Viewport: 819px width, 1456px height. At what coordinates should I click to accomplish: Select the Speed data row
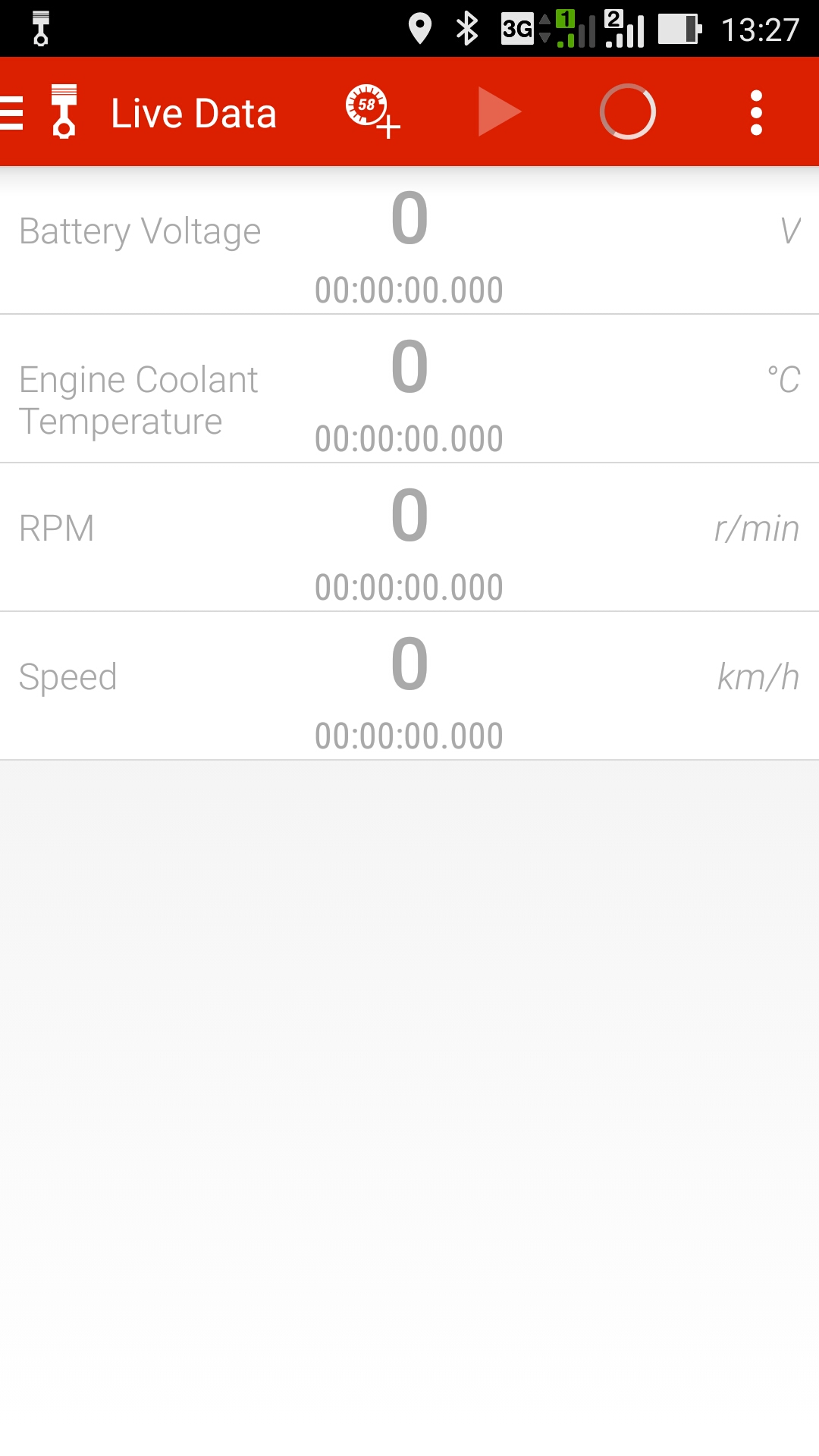(x=409, y=686)
